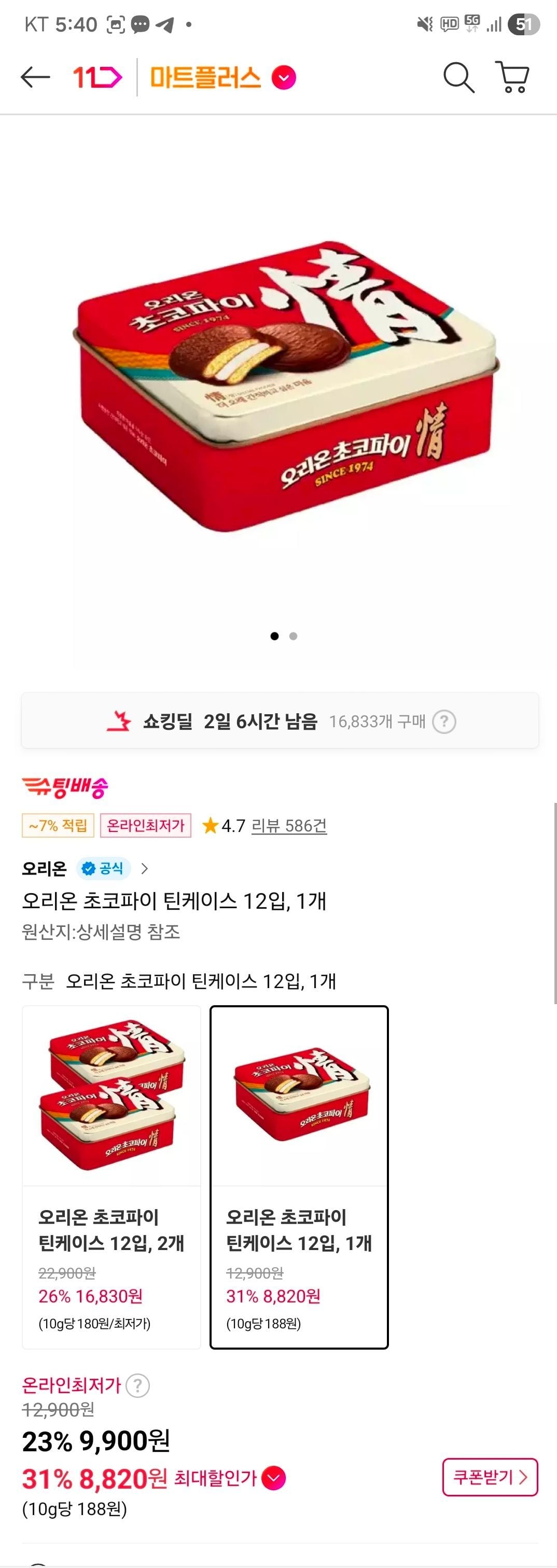
Task: Open the shopping cart
Action: click(512, 77)
